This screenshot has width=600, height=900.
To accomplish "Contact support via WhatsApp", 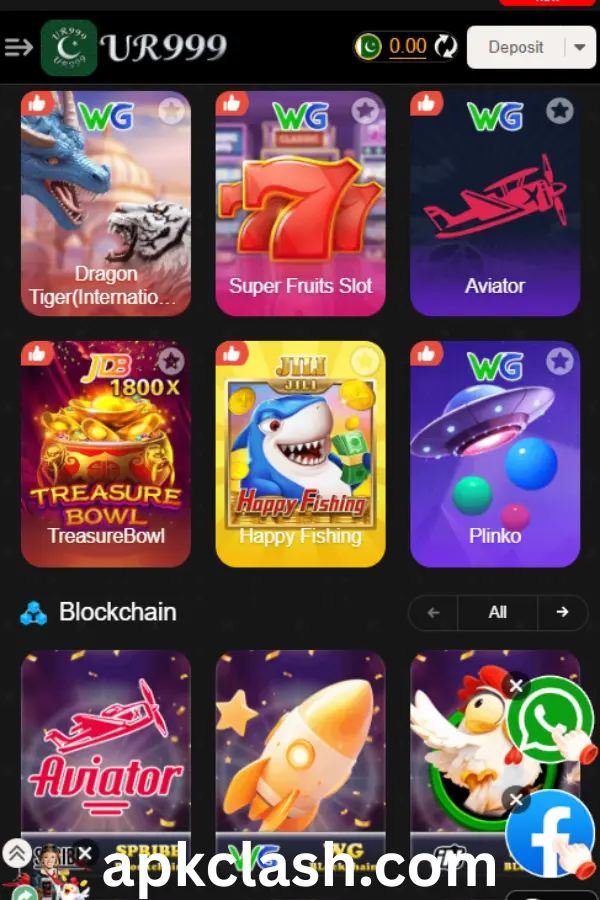I will tap(549, 717).
